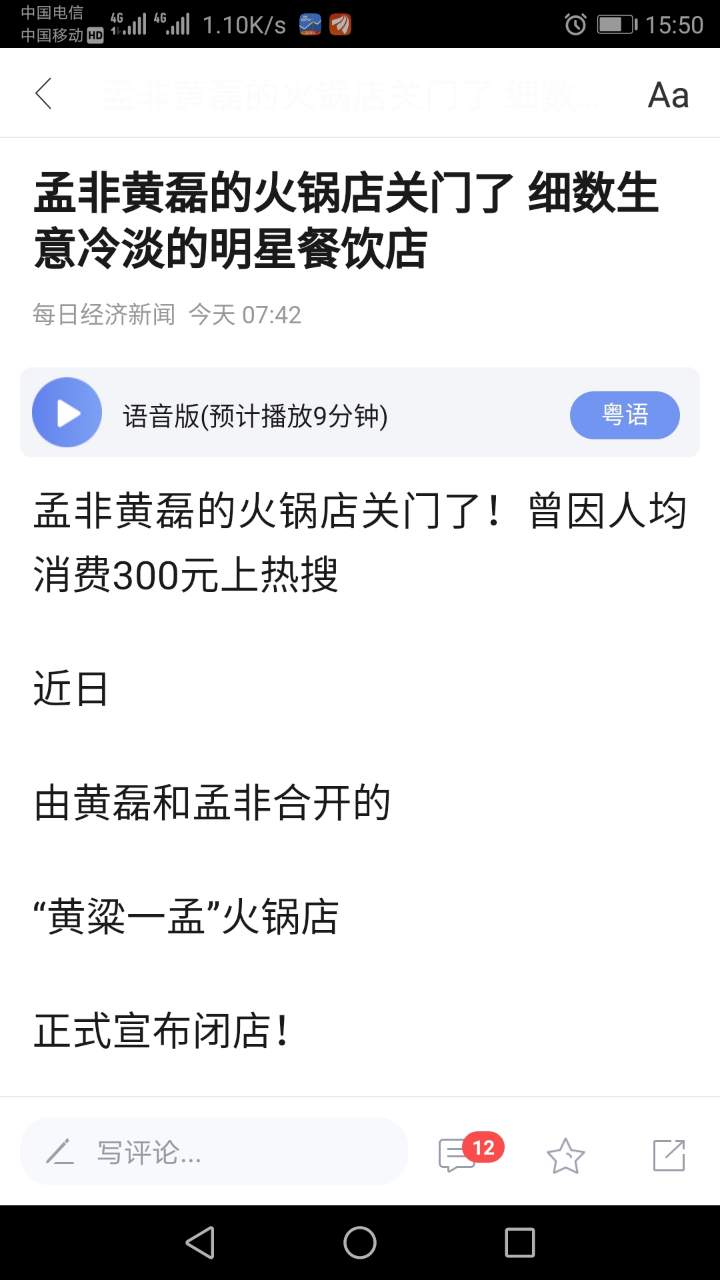Open the comments with 12 badge

460,1154
